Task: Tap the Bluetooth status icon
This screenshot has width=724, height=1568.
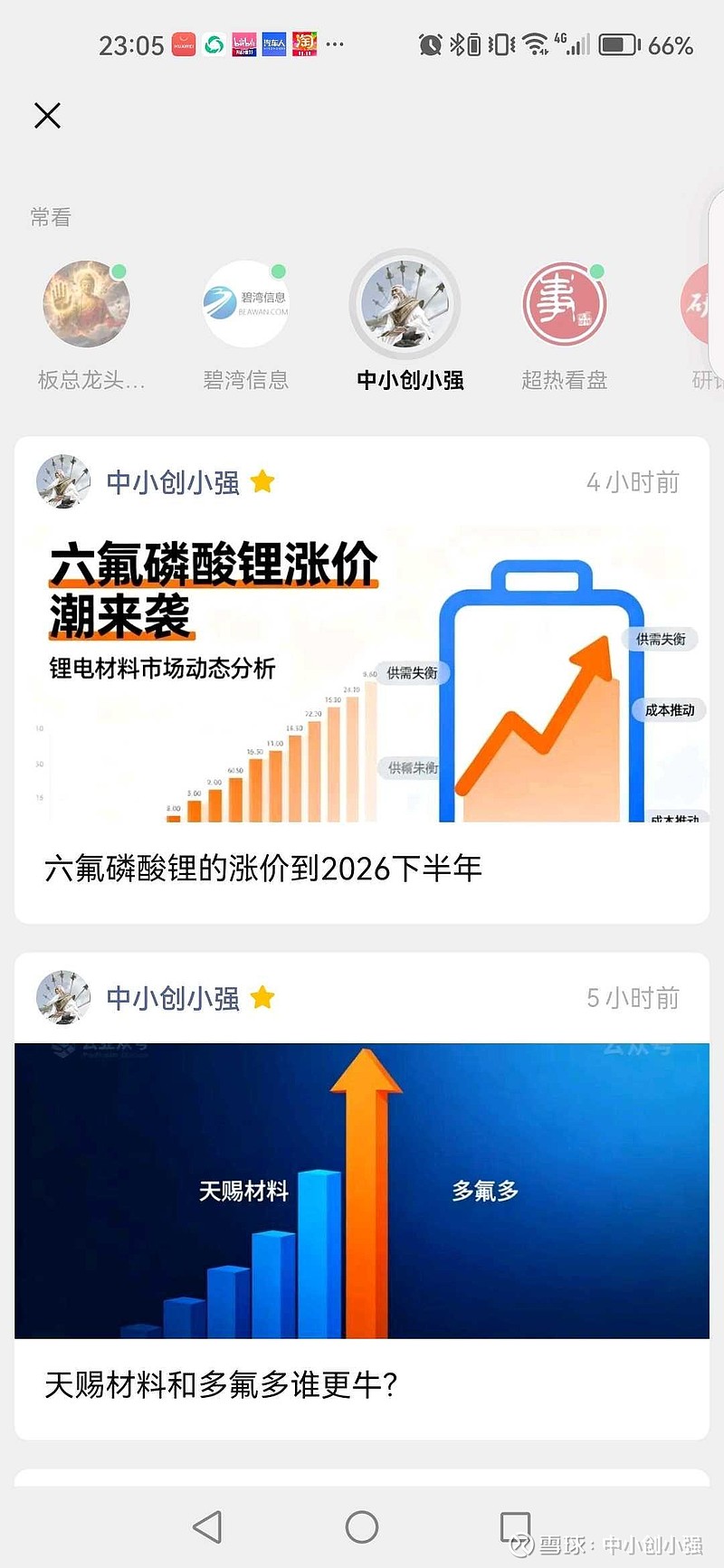Action: point(457,43)
